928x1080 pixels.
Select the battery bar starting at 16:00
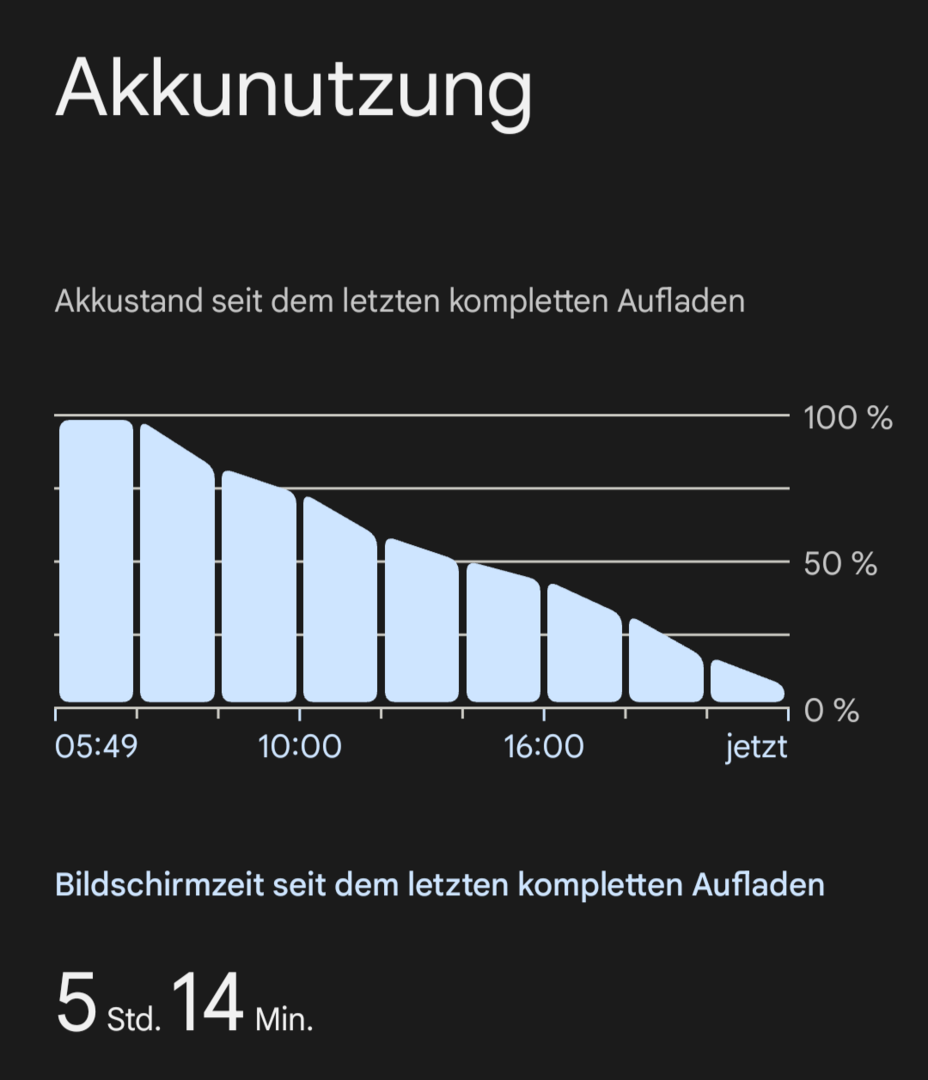(x=584, y=648)
